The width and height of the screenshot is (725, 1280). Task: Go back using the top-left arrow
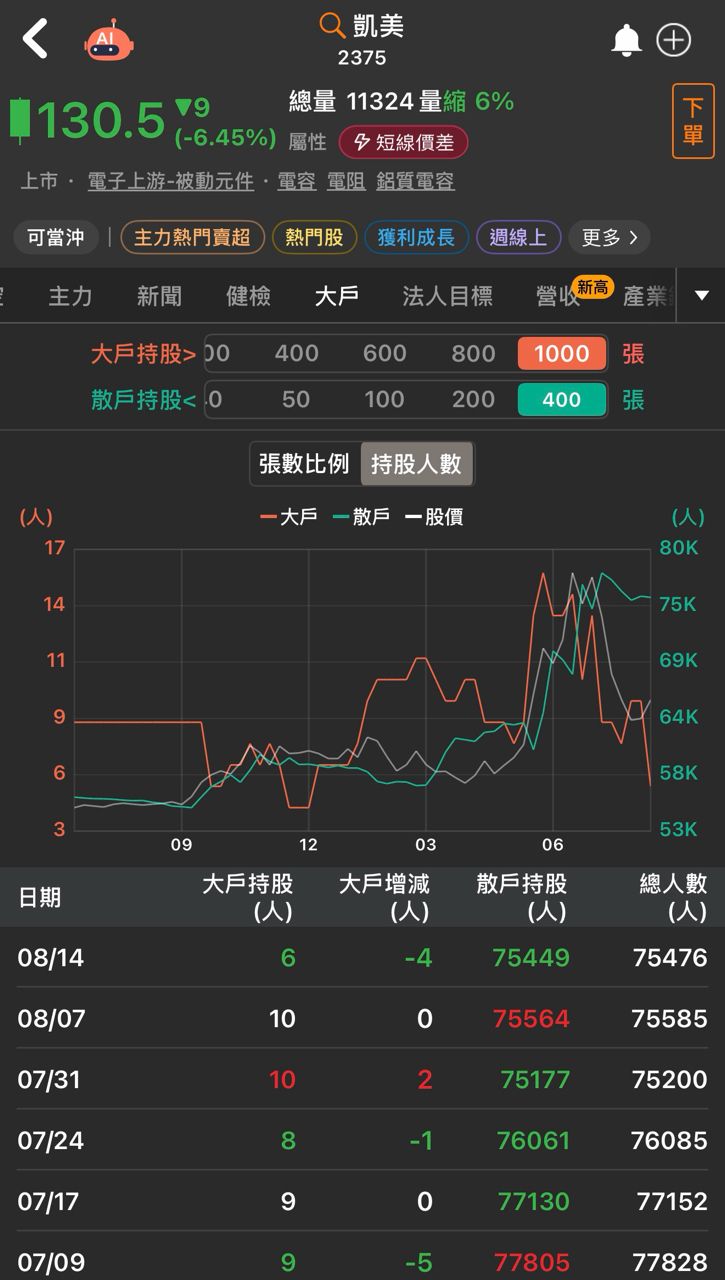point(36,39)
